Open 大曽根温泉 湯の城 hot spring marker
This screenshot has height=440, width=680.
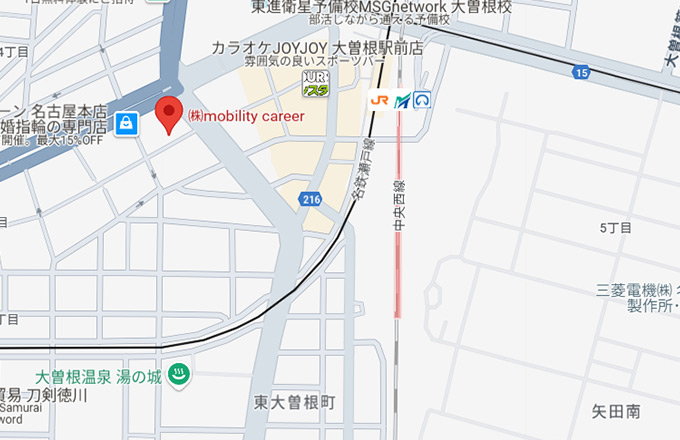pos(180,376)
